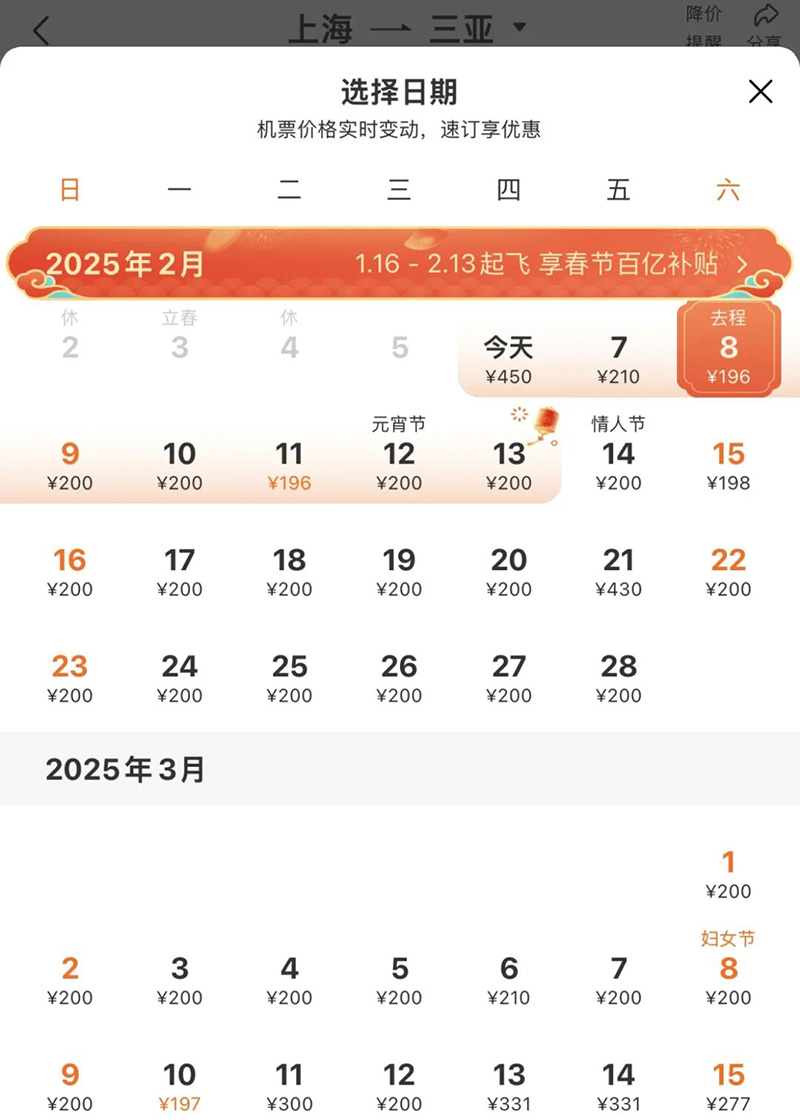This screenshot has height=1120, width=800.
Task: Close the date selection dialog
Action: click(760, 92)
